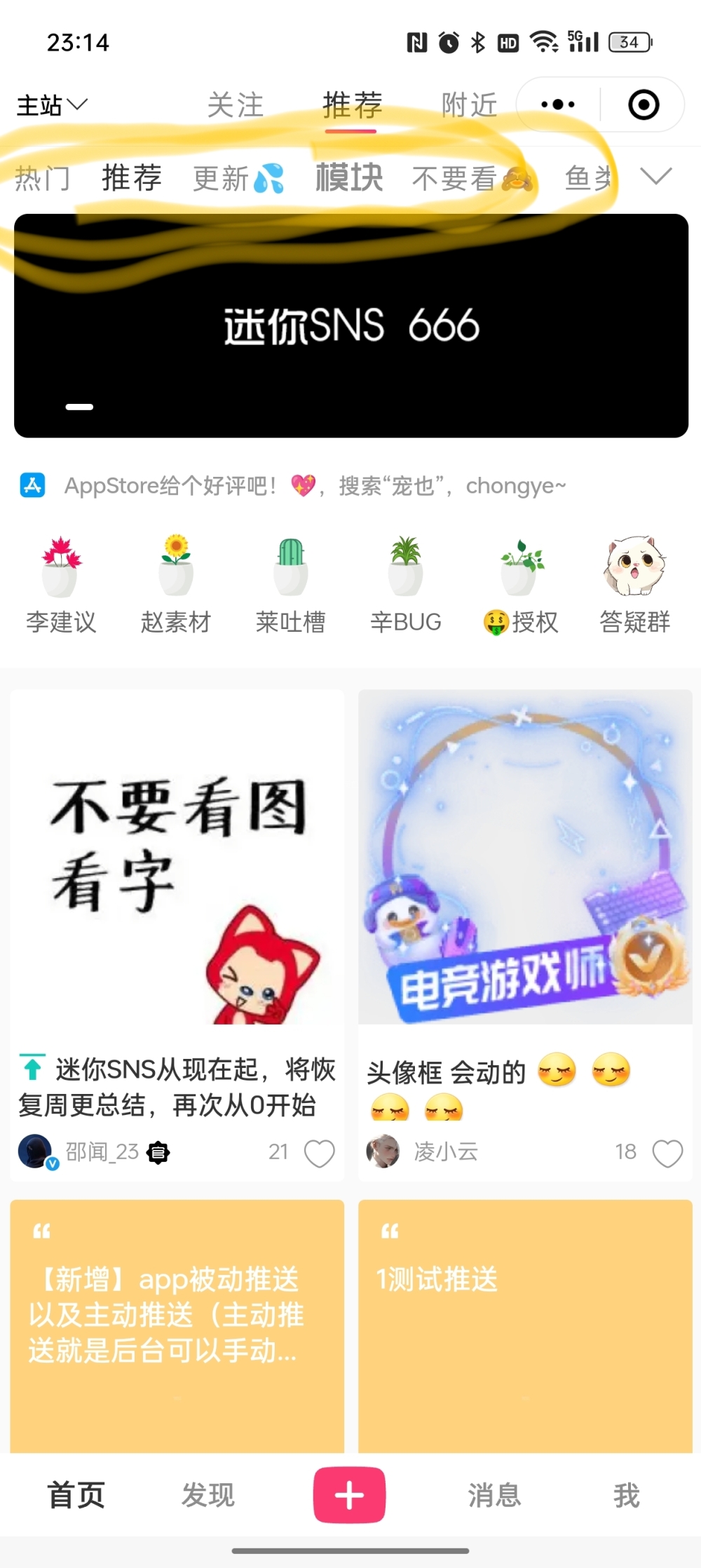Open the 迷你SNS 666 banner
Image resolution: width=701 pixels, height=1568 pixels.
pyautogui.click(x=350, y=325)
